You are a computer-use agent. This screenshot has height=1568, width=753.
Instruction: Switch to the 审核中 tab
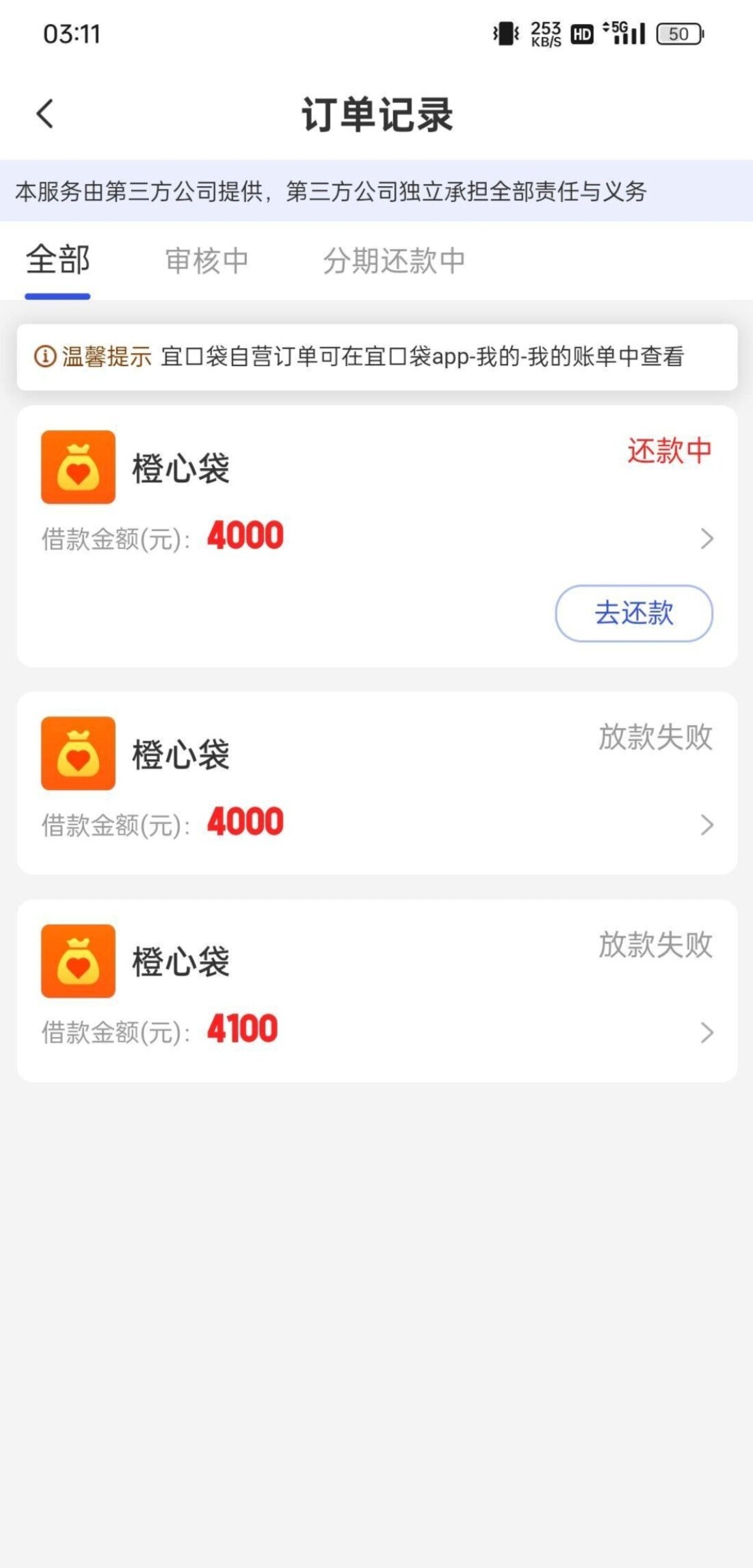207,261
